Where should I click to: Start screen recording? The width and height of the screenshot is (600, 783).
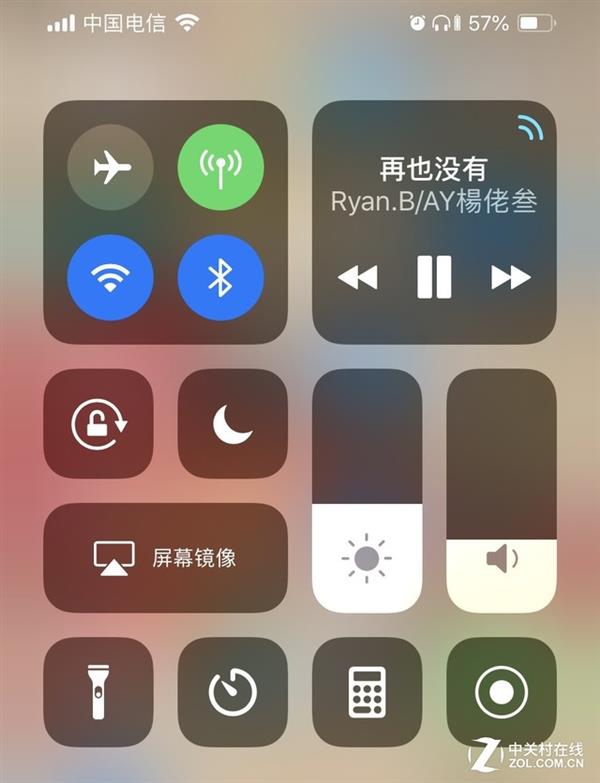click(501, 692)
